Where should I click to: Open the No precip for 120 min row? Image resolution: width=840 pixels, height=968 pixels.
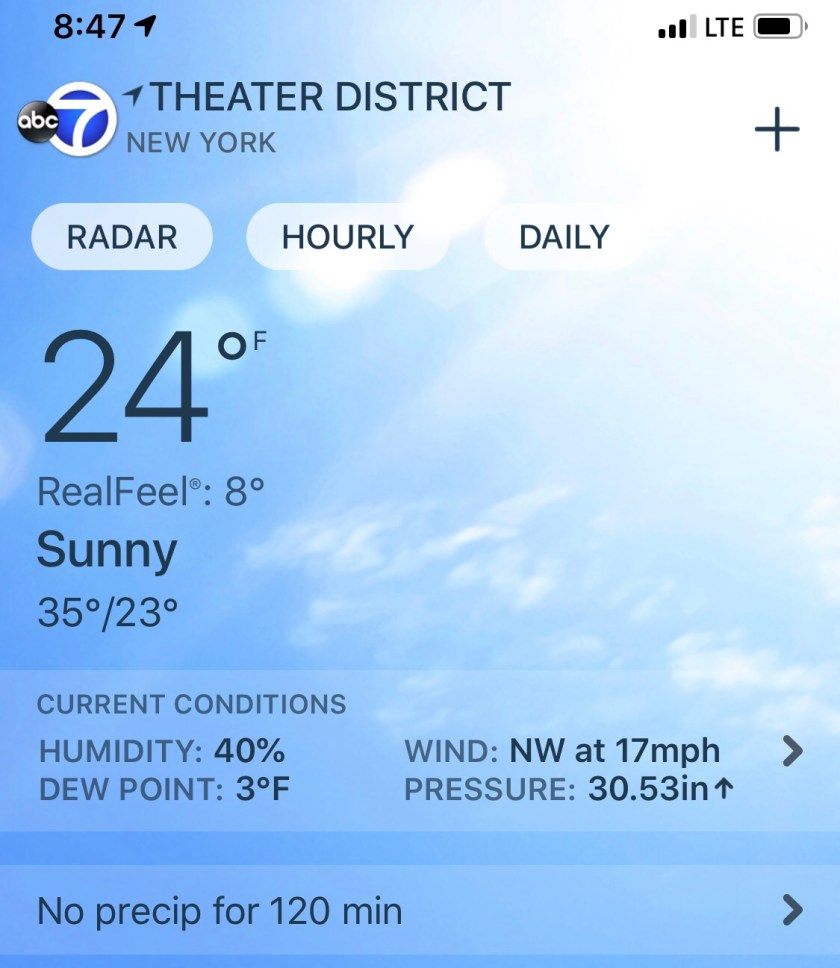pyautogui.click(x=420, y=911)
